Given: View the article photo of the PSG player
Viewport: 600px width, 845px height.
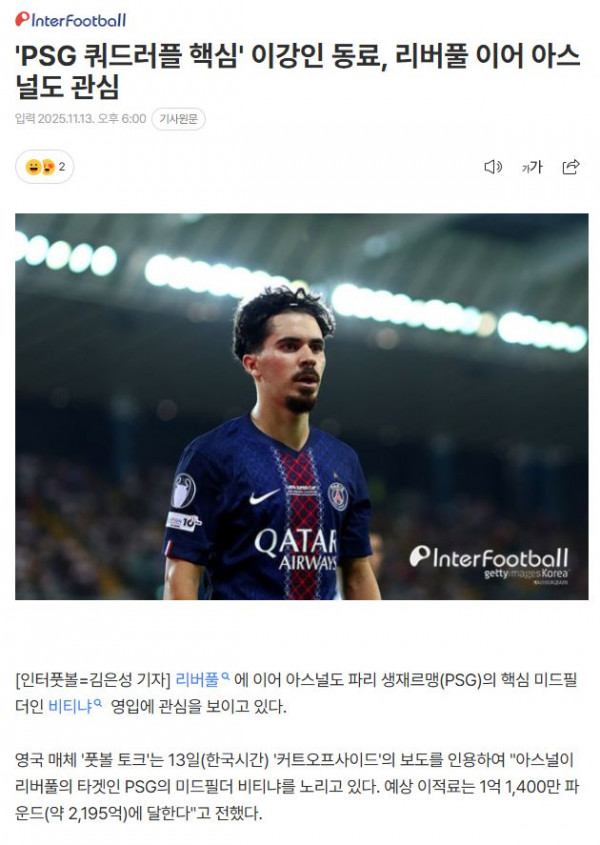Looking at the screenshot, I should click(x=301, y=406).
